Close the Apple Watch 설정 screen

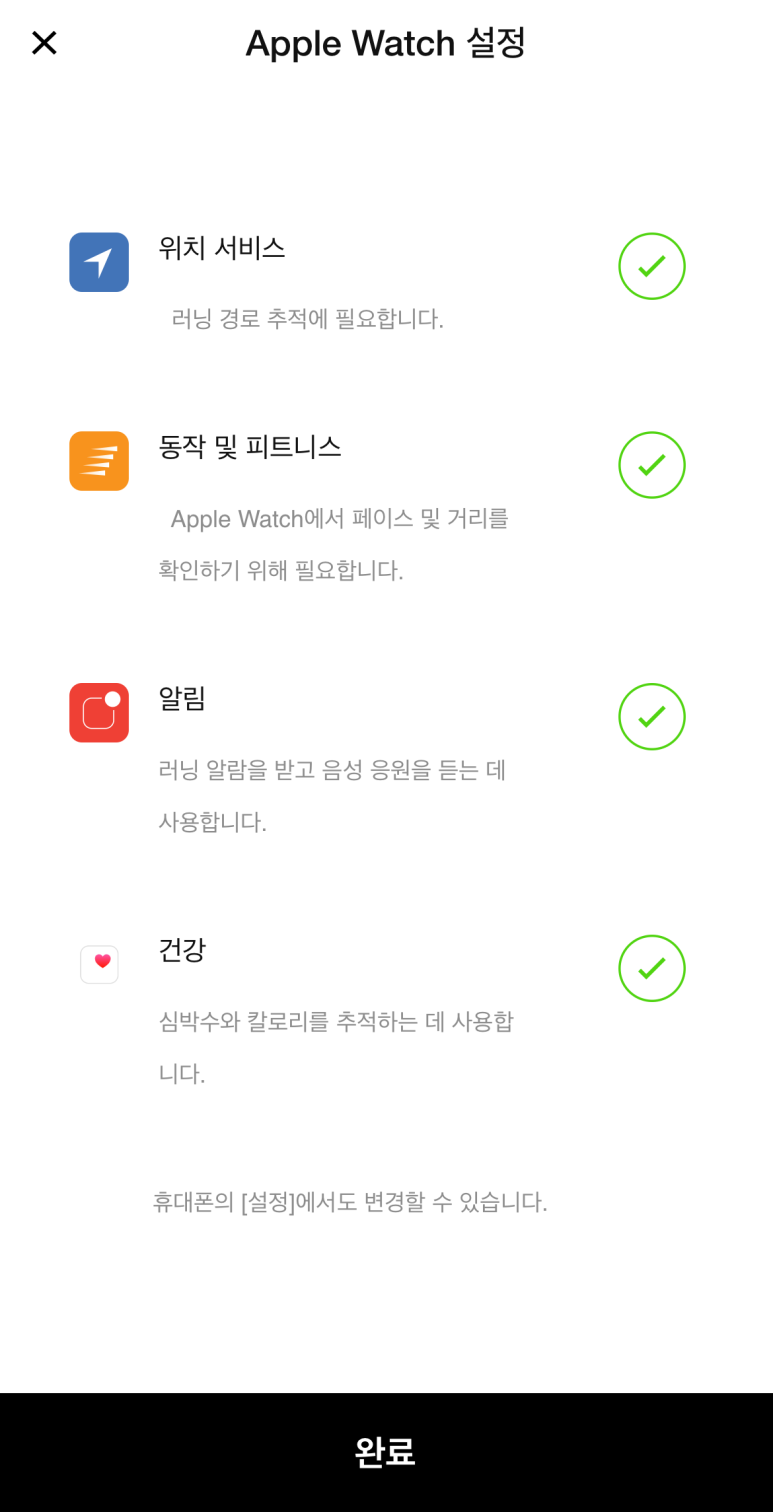click(44, 43)
